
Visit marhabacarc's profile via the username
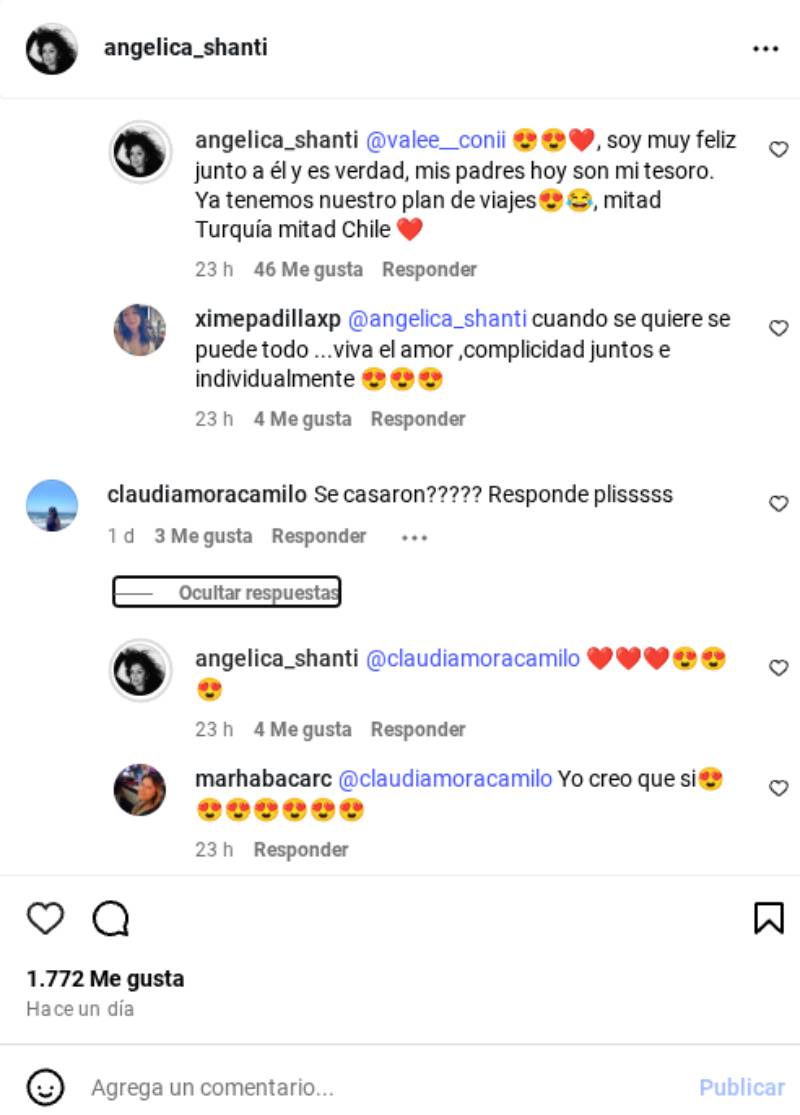pos(262,779)
